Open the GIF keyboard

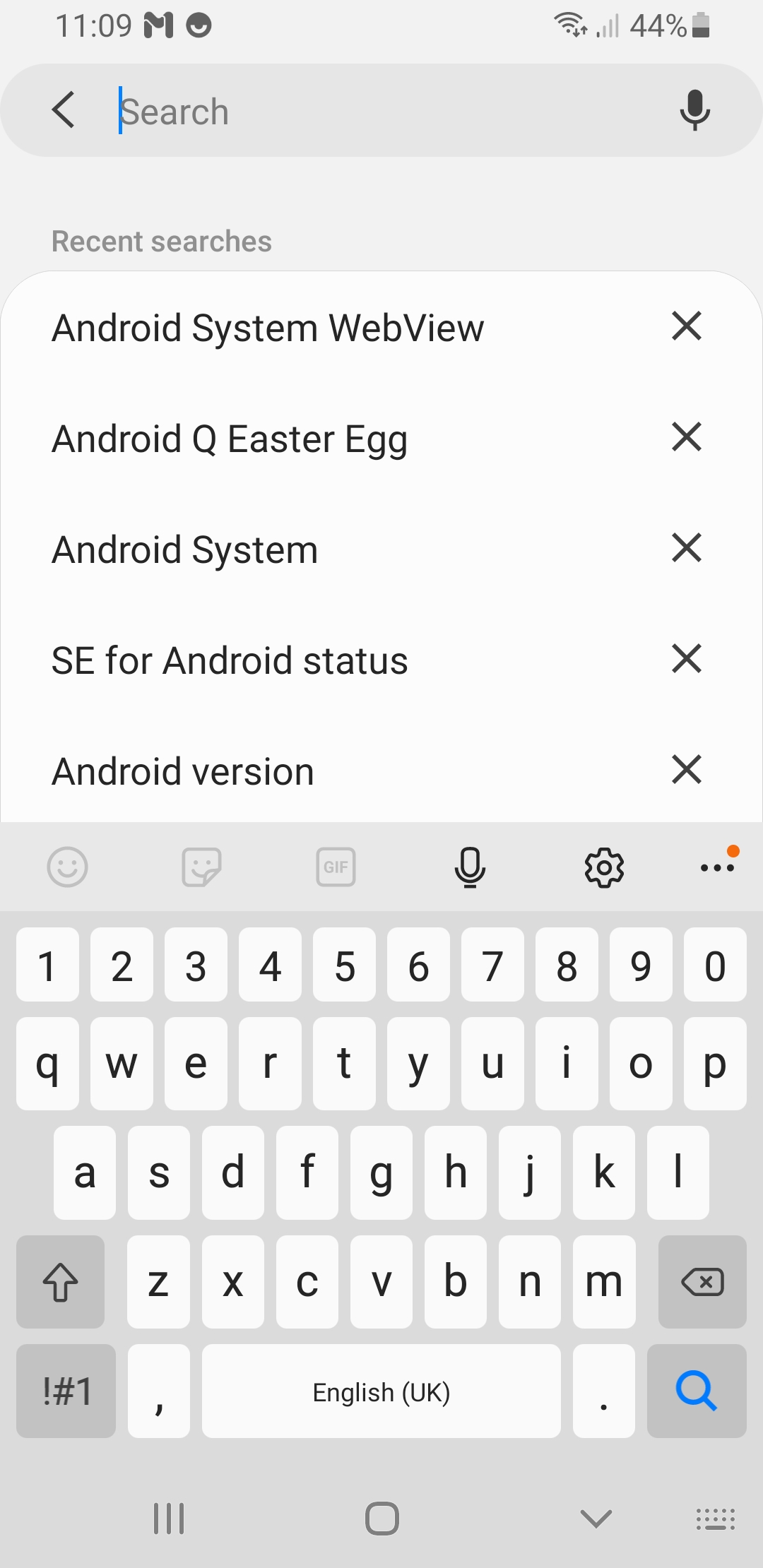336,867
